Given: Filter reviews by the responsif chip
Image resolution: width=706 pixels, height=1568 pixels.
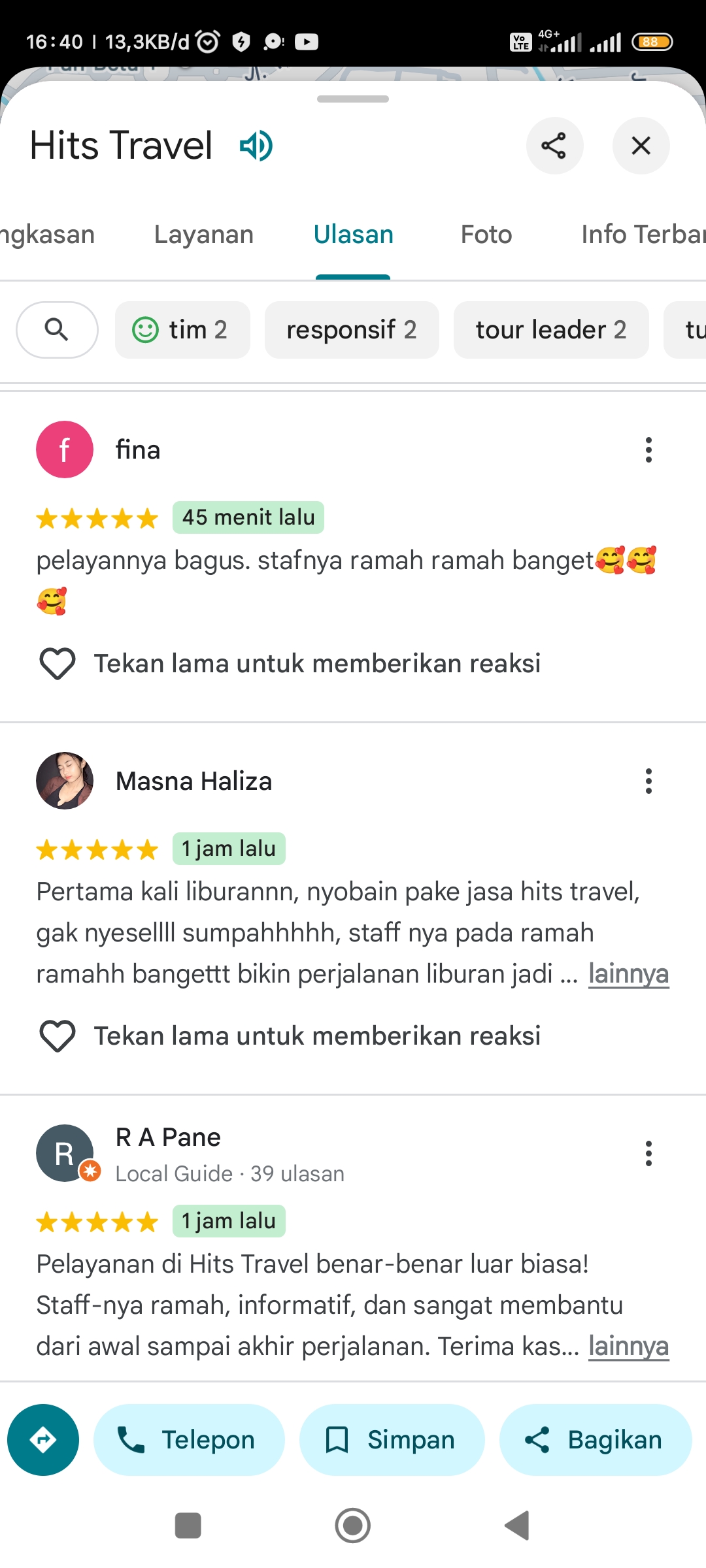Looking at the screenshot, I should pyautogui.click(x=352, y=330).
